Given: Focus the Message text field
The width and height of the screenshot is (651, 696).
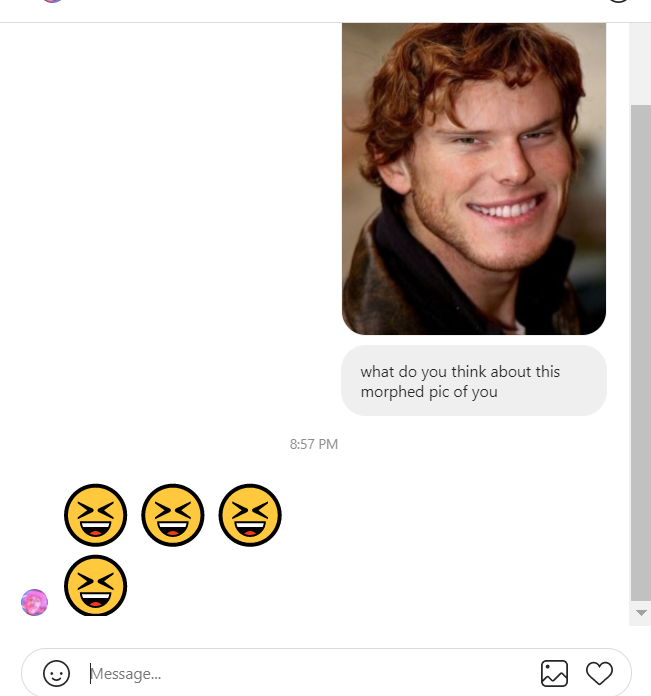Looking at the screenshot, I should [x=300, y=673].
